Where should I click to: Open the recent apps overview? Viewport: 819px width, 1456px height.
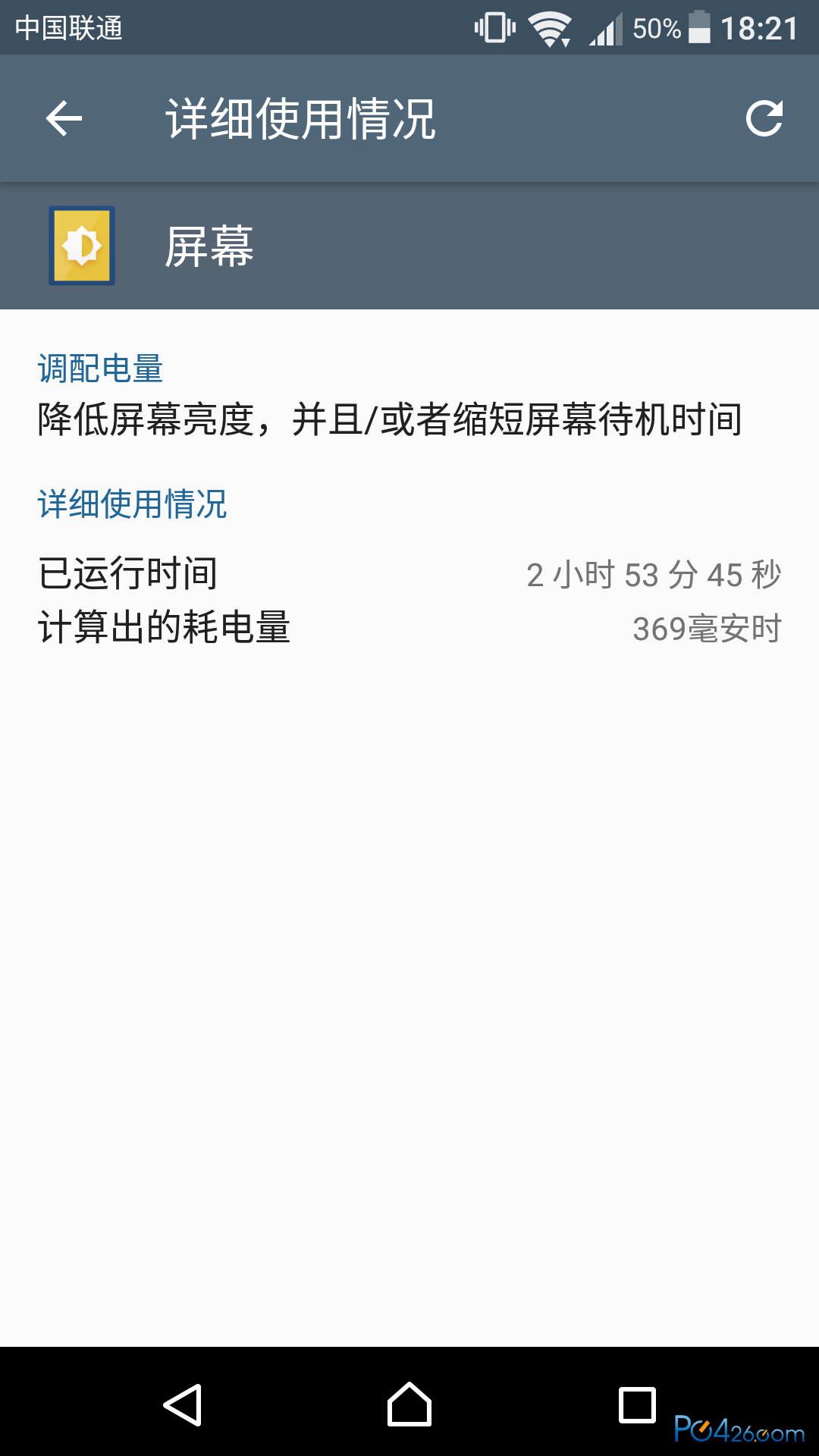pos(637,1404)
